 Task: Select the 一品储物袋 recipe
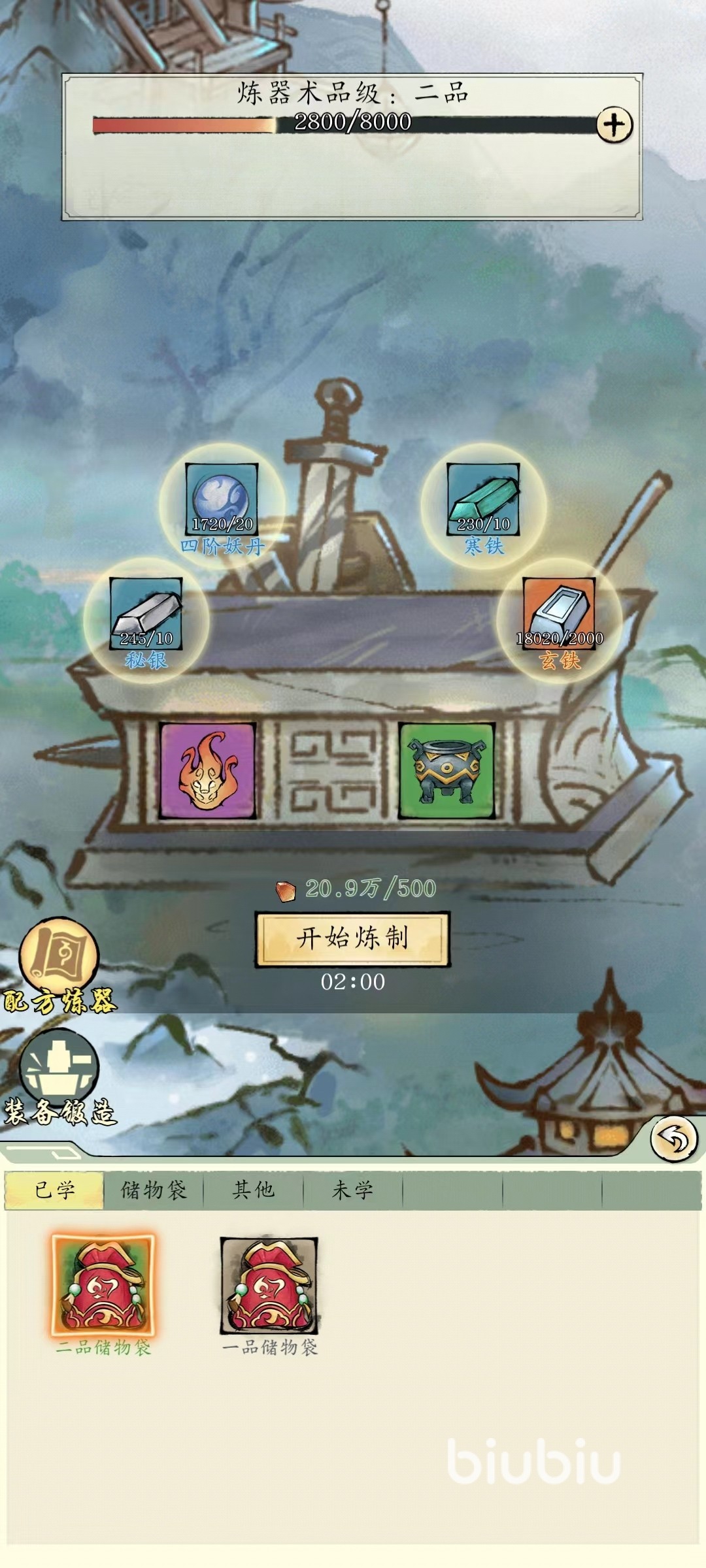pos(269,1285)
